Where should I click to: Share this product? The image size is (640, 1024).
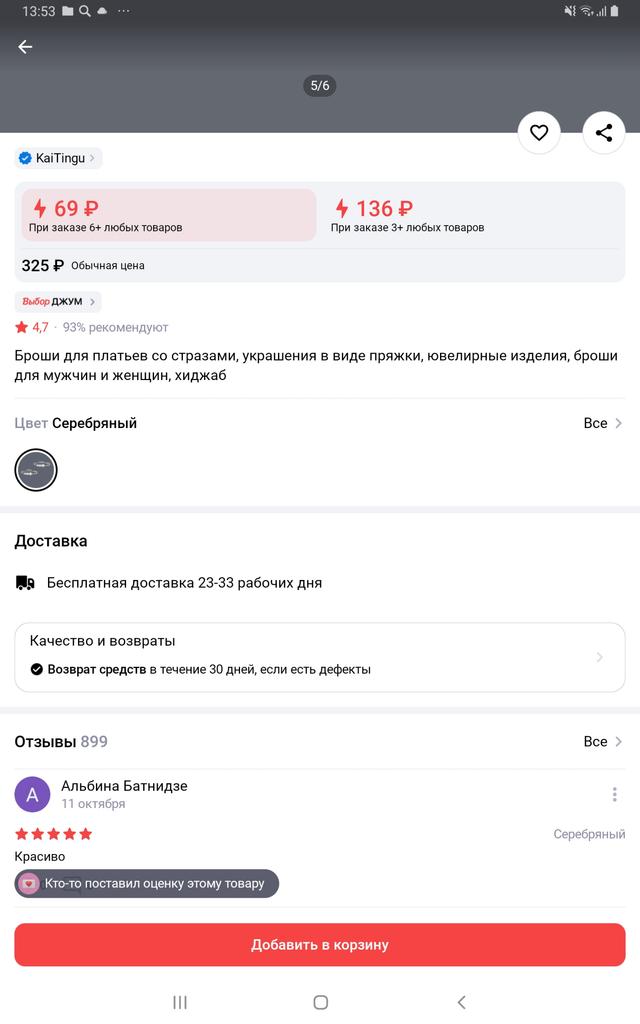point(604,133)
